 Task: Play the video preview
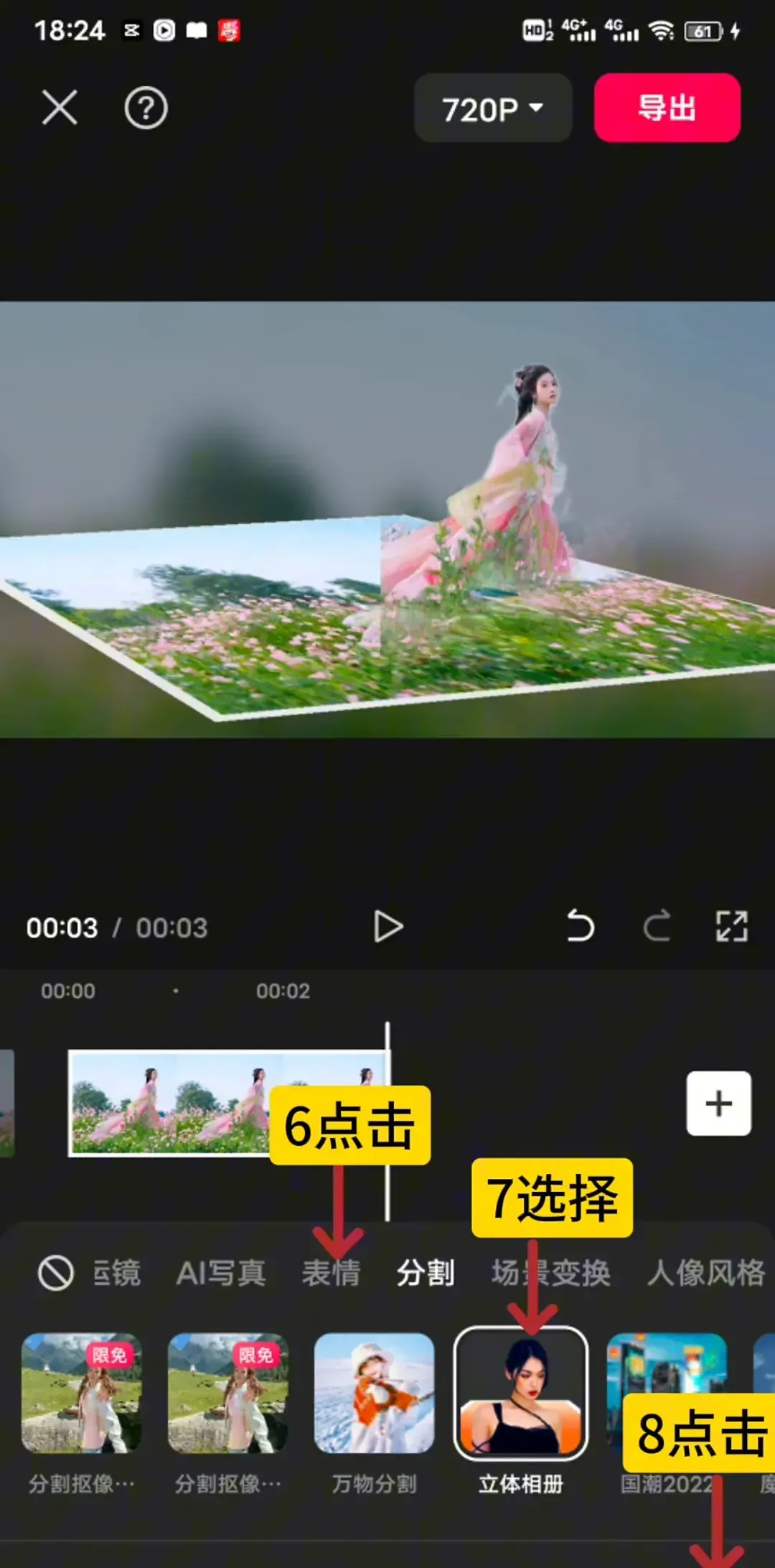388,927
